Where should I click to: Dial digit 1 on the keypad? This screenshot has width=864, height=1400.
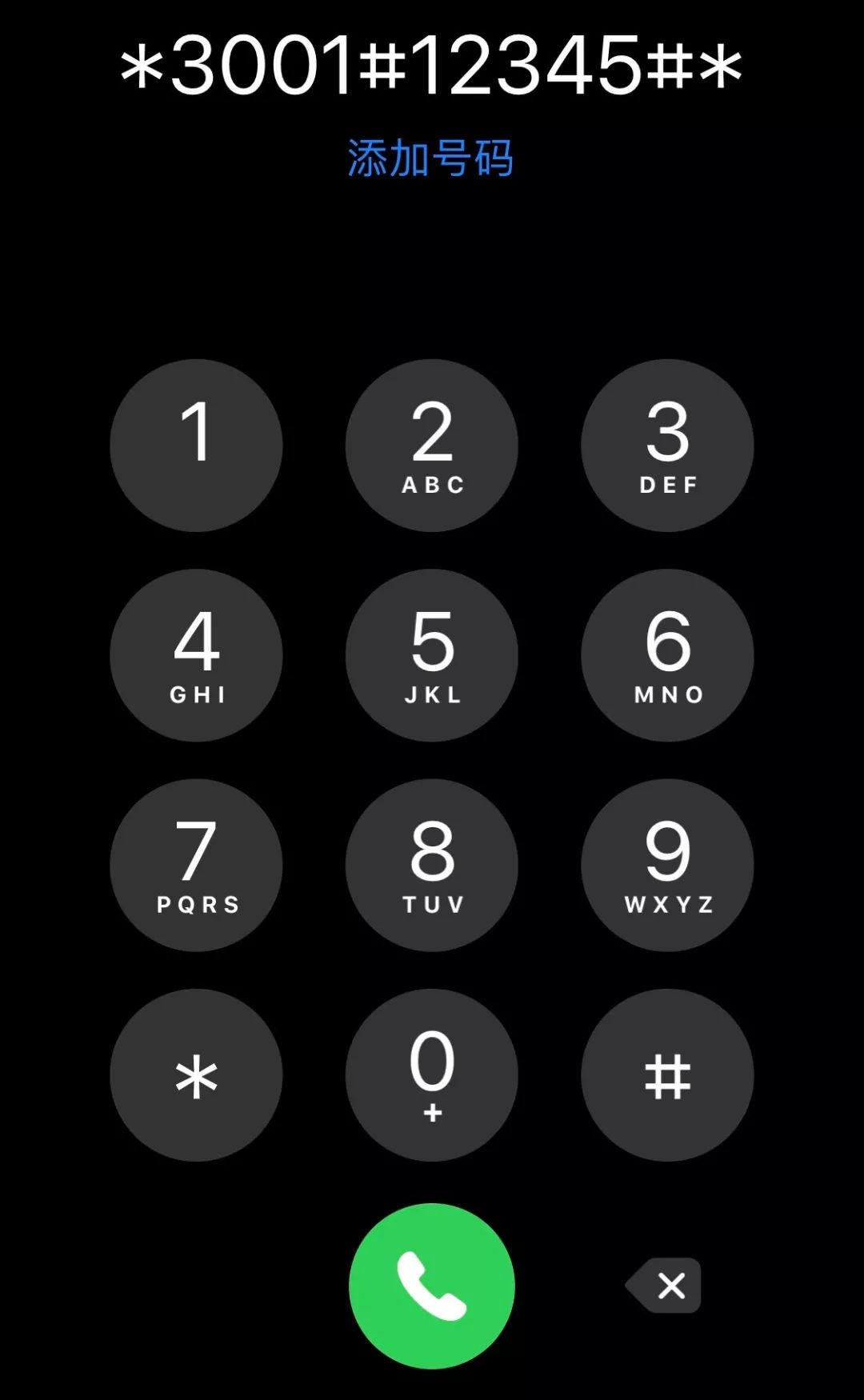click(196, 445)
